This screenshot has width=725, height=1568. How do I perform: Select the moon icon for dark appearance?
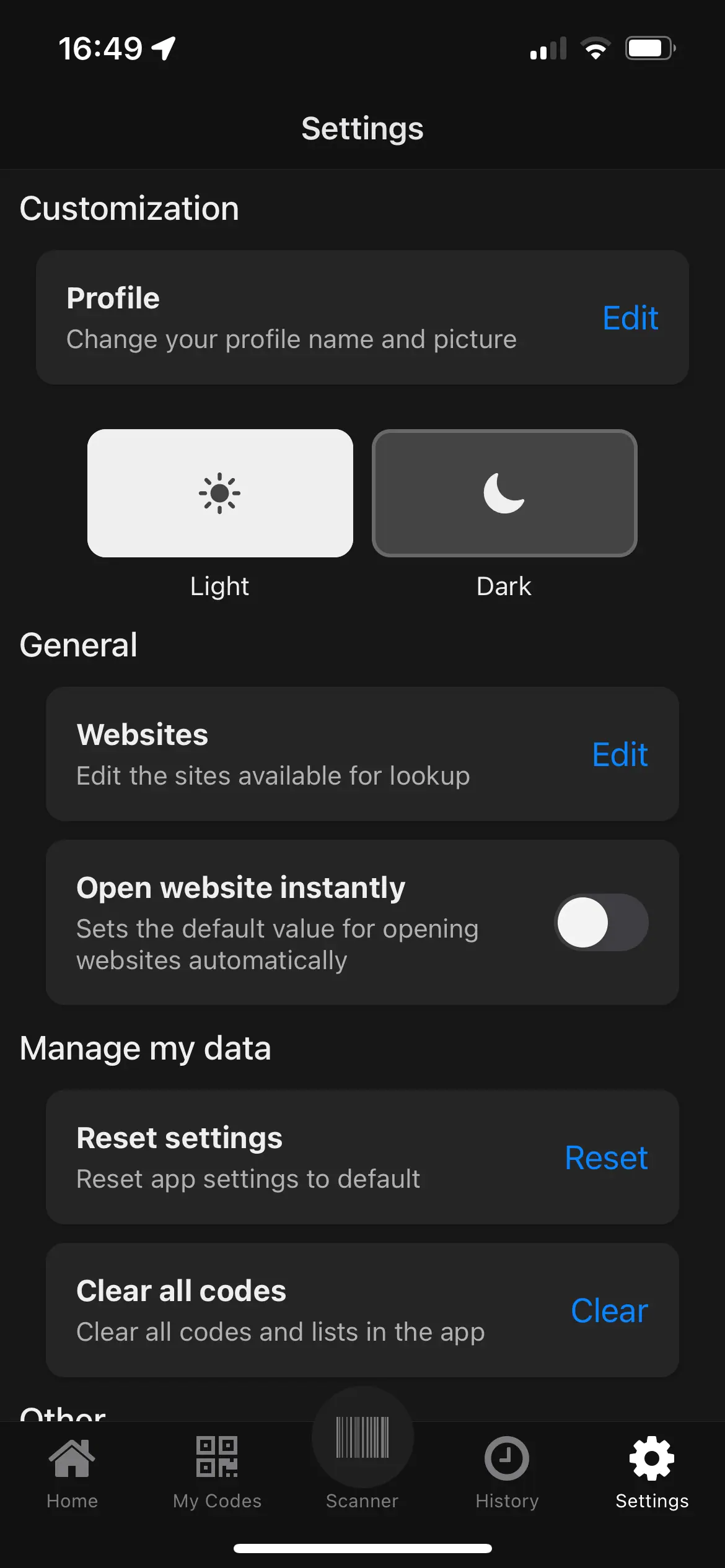[x=503, y=493]
